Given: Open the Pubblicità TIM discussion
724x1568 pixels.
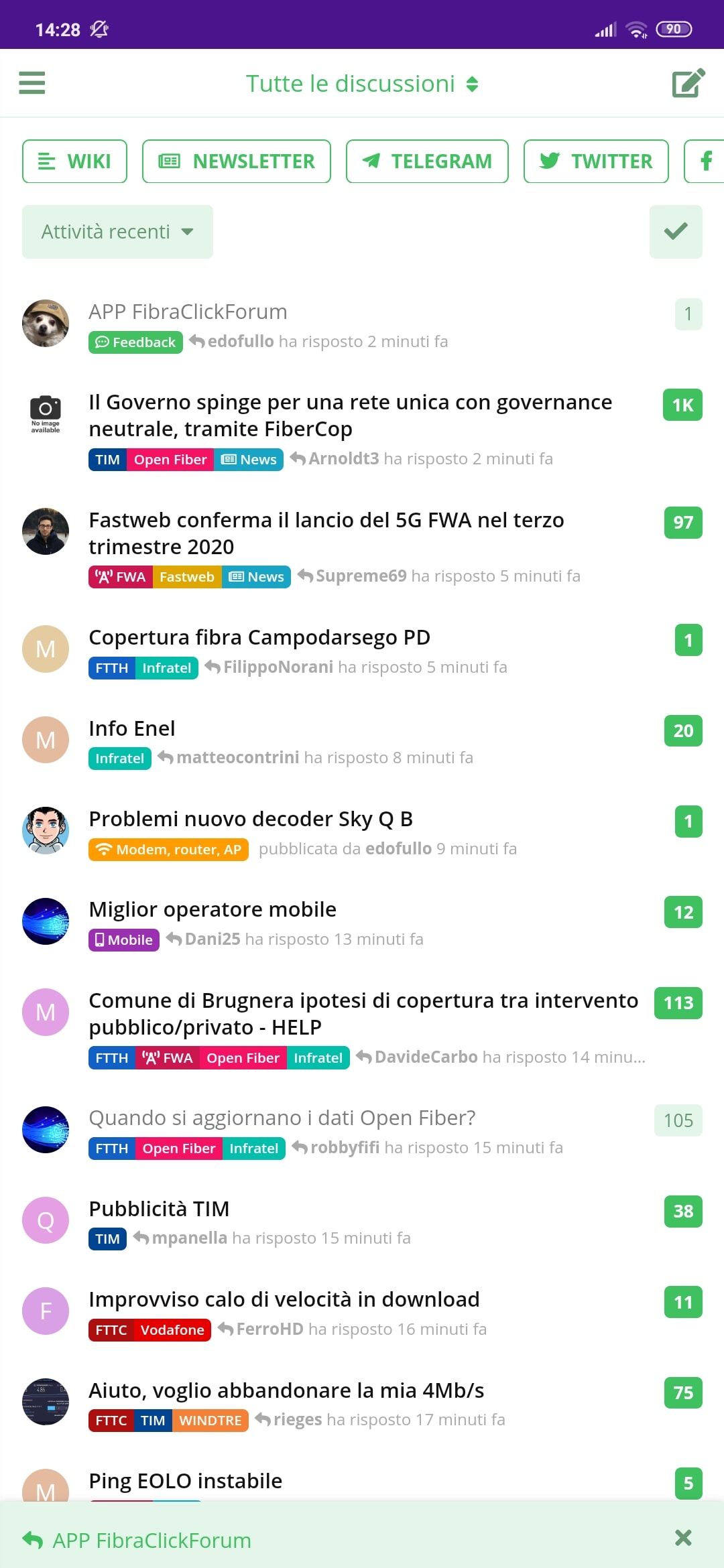Looking at the screenshot, I should point(159,1209).
